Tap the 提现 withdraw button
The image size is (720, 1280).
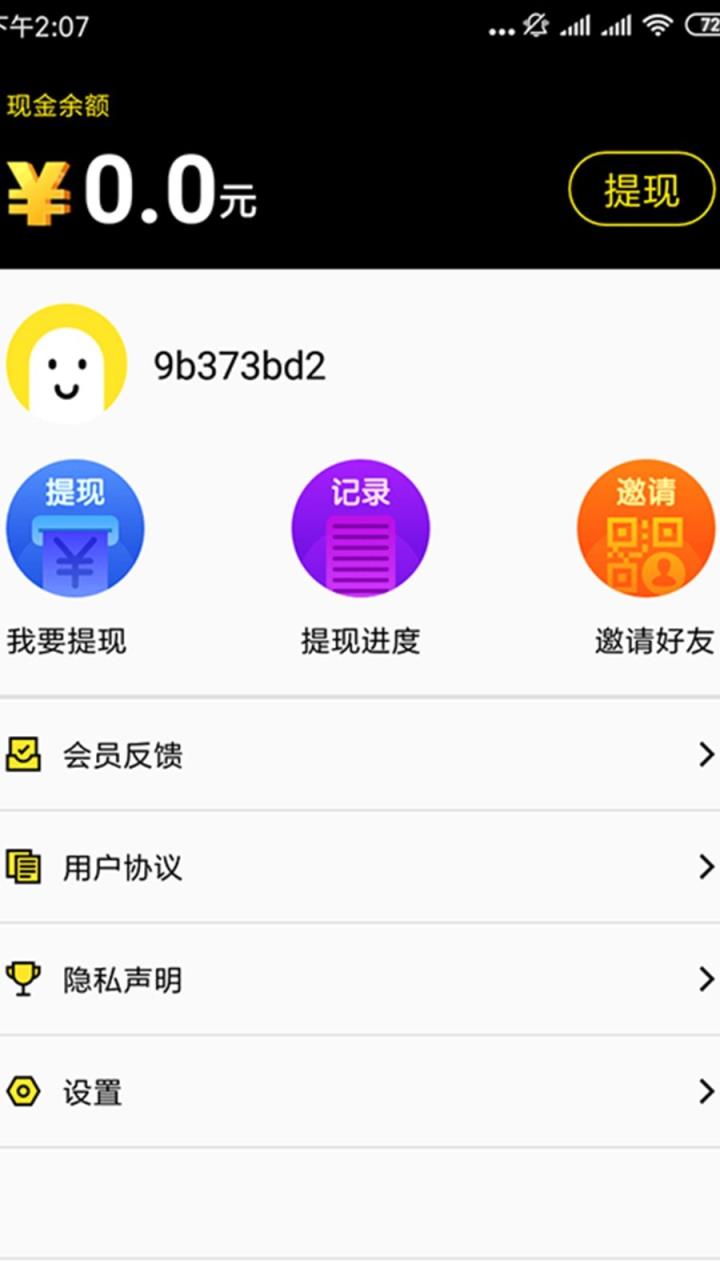click(x=641, y=189)
